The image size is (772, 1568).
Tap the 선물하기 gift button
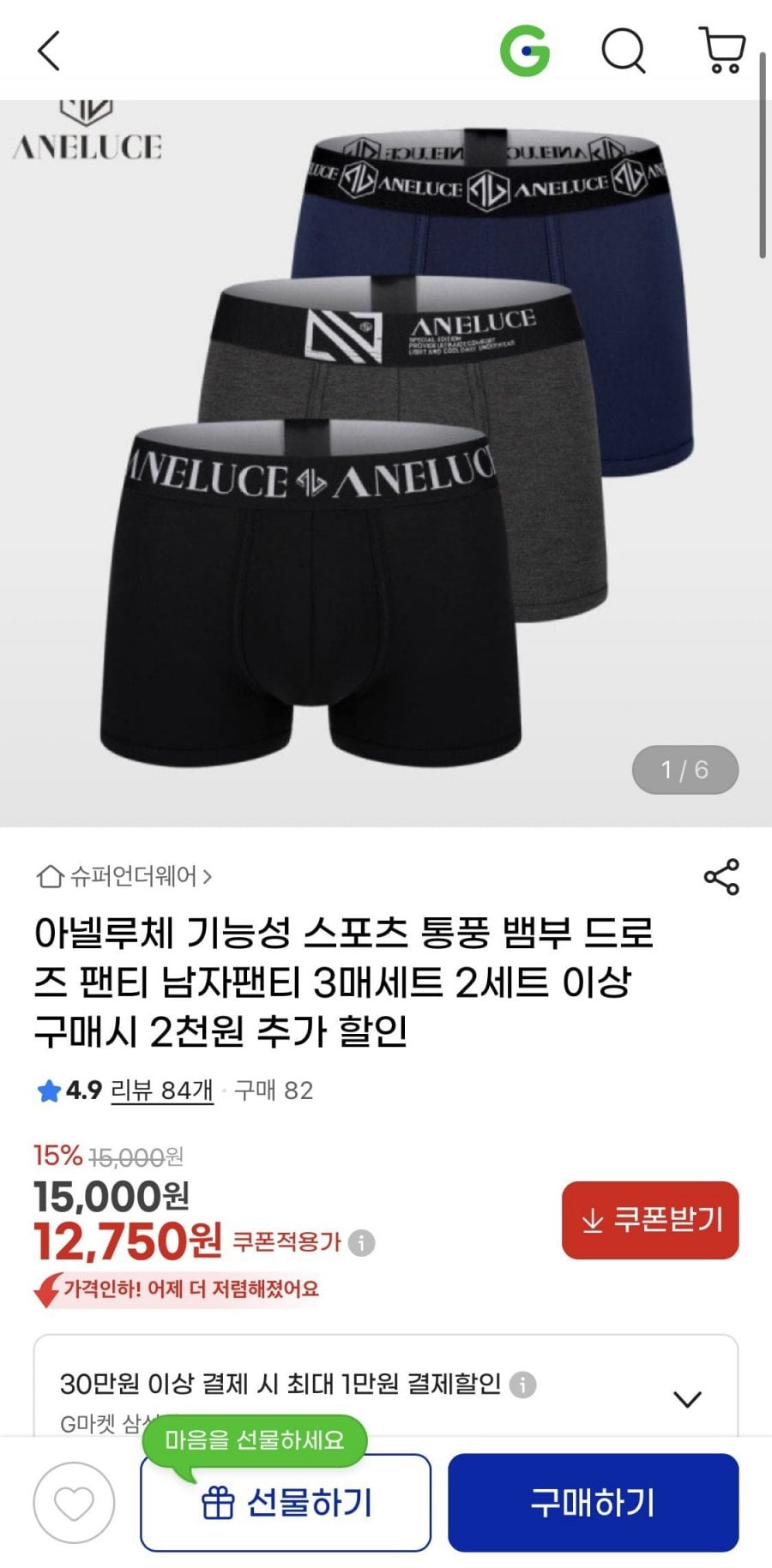(286, 1502)
